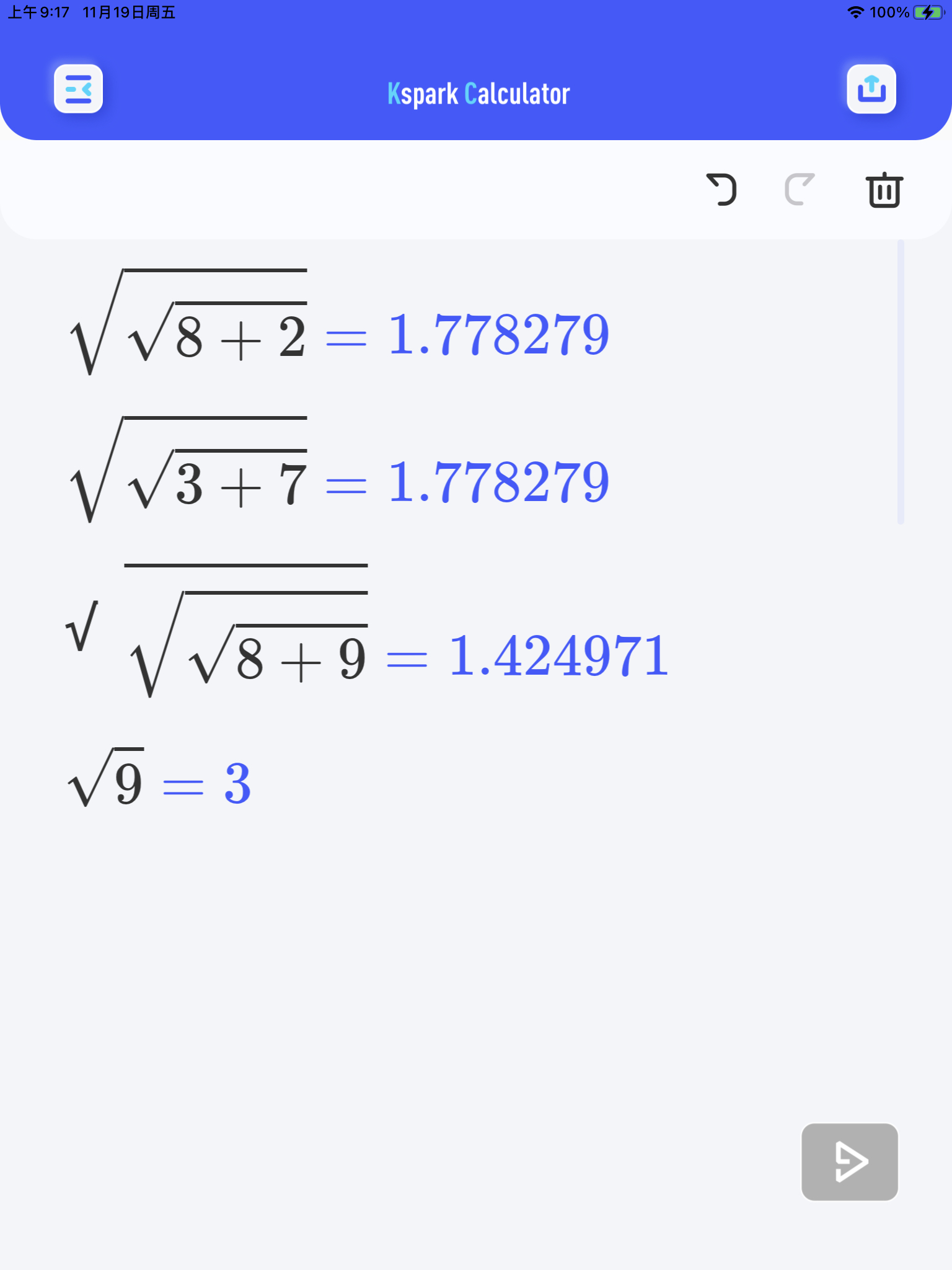Tap the trash icon to clear history
Image resolution: width=952 pixels, height=1270 pixels.
[884, 190]
